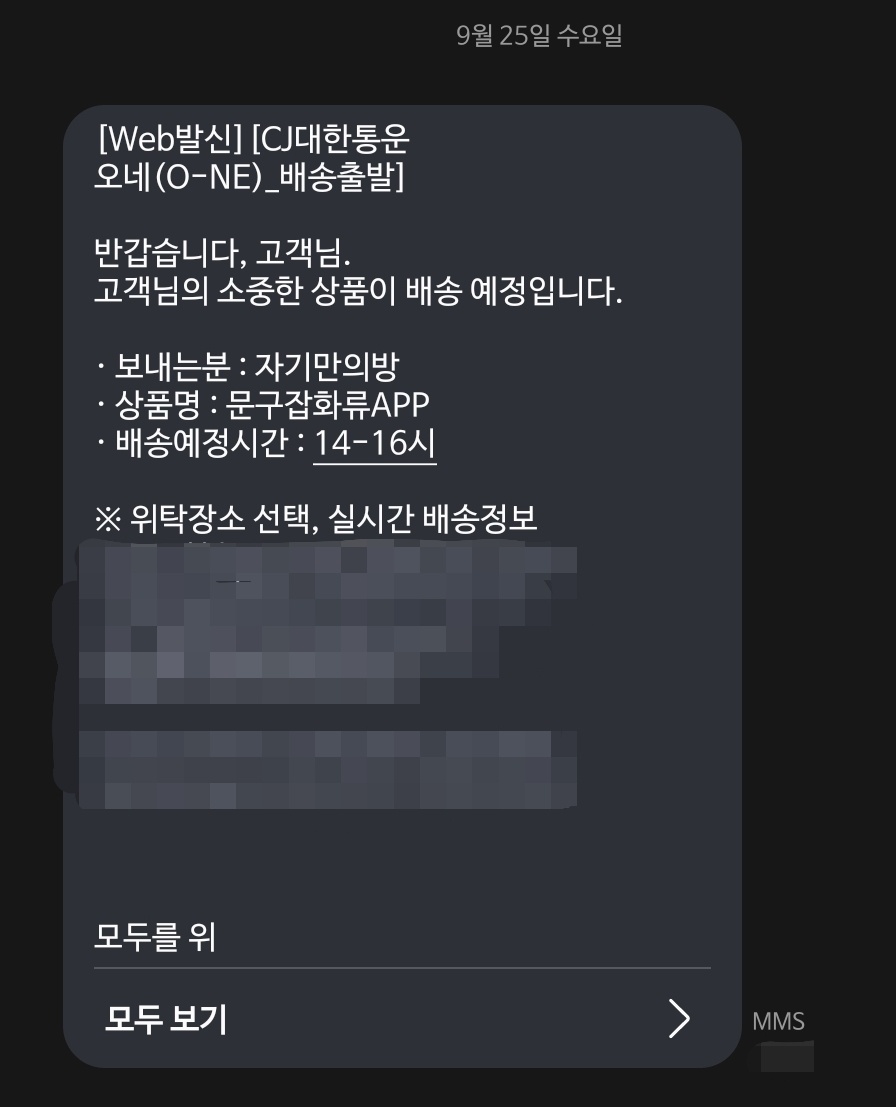Open the full message with 모두 보기

click(x=400, y=1019)
